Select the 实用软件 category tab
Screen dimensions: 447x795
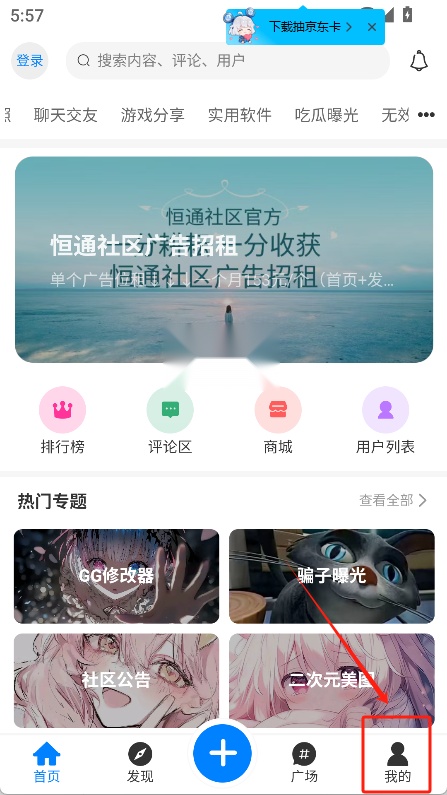click(240, 116)
